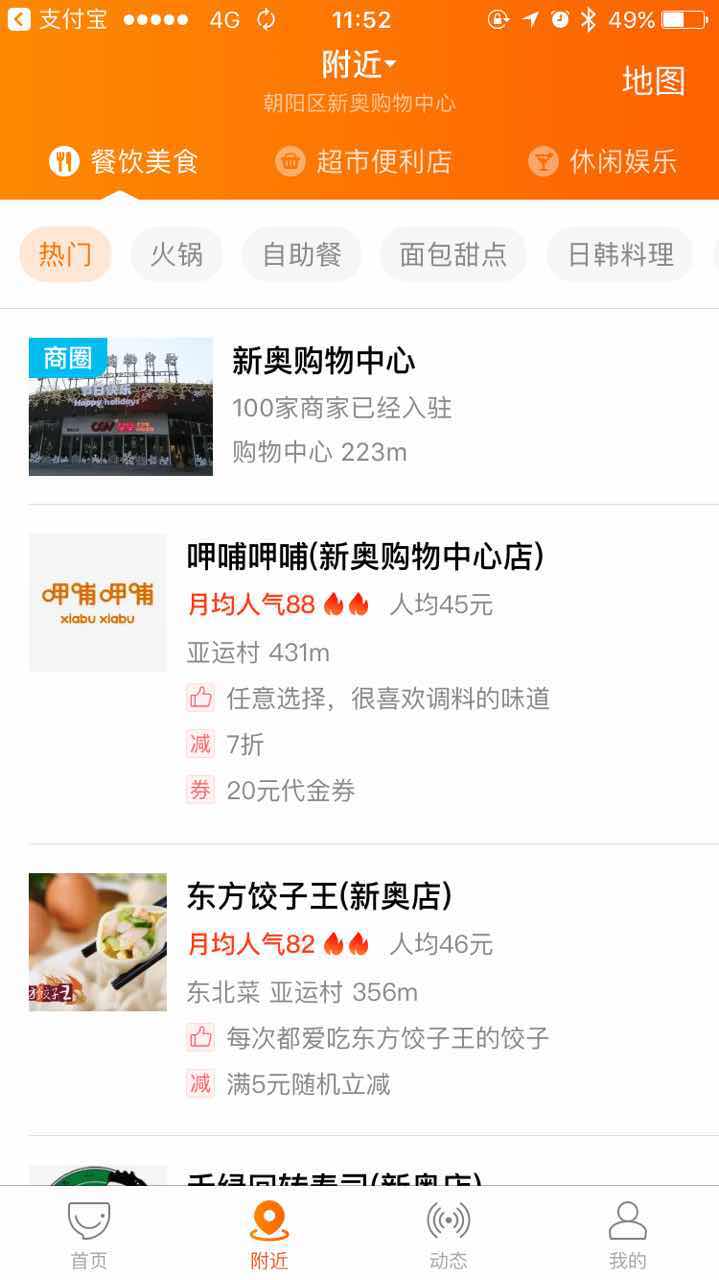Viewport: 719px width, 1280px height.
Task: Go to the 首页 home tab
Action: (x=89, y=1234)
